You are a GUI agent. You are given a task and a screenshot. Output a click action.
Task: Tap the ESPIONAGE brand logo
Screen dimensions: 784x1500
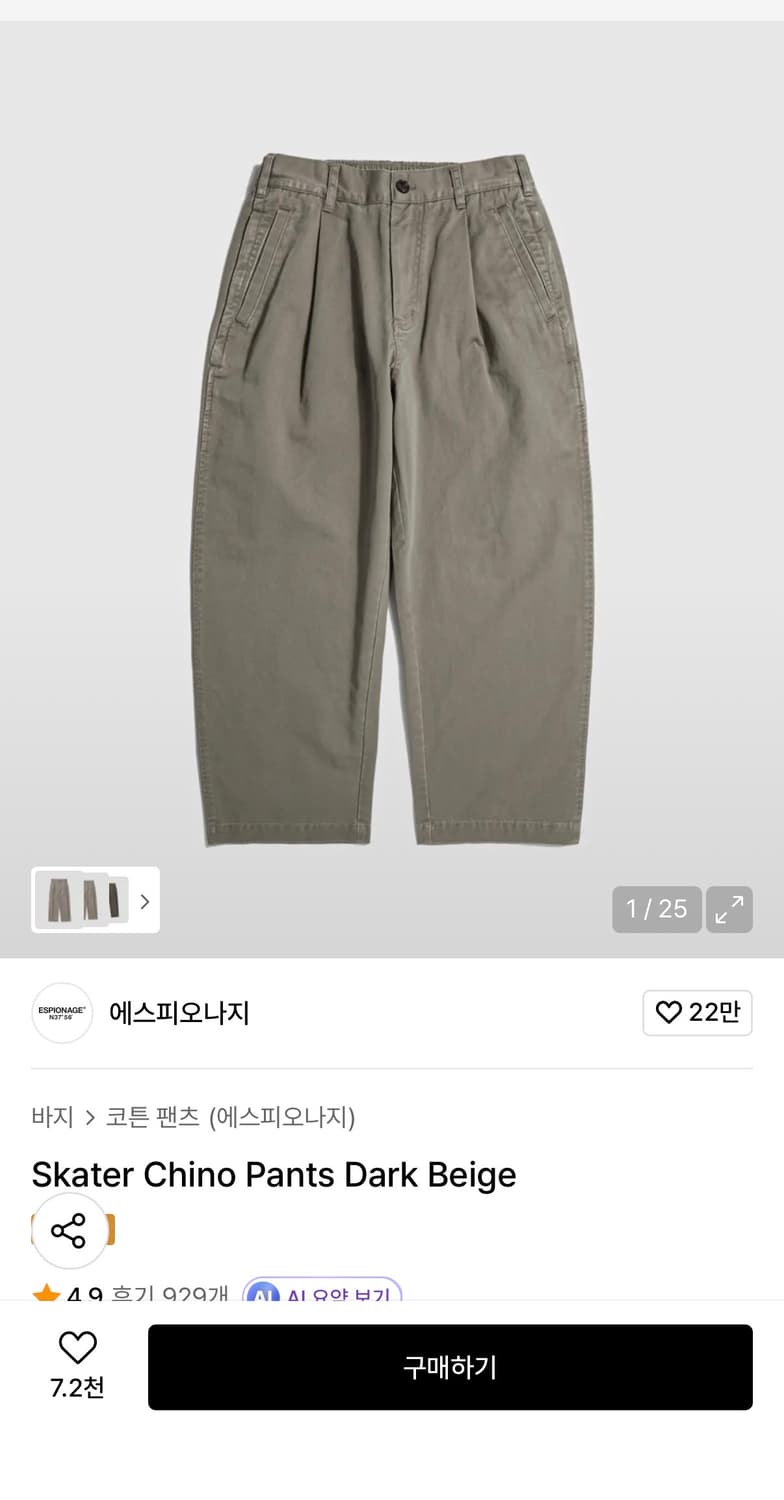point(61,1012)
